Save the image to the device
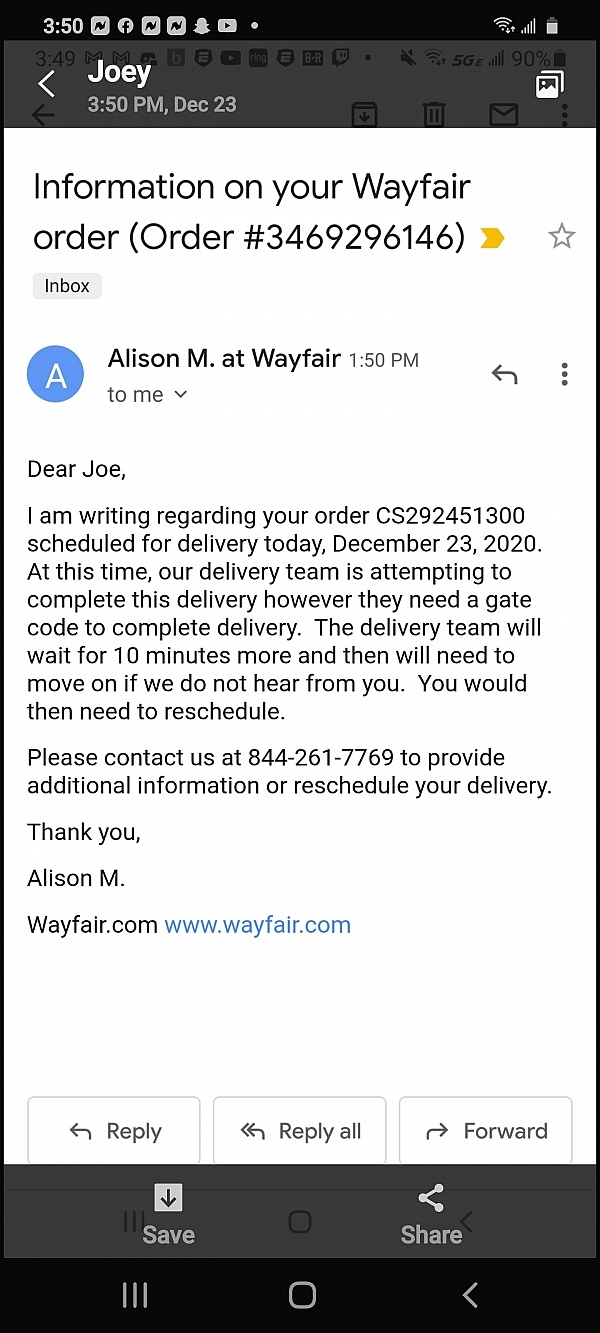The image size is (600, 1333). coord(168,1215)
